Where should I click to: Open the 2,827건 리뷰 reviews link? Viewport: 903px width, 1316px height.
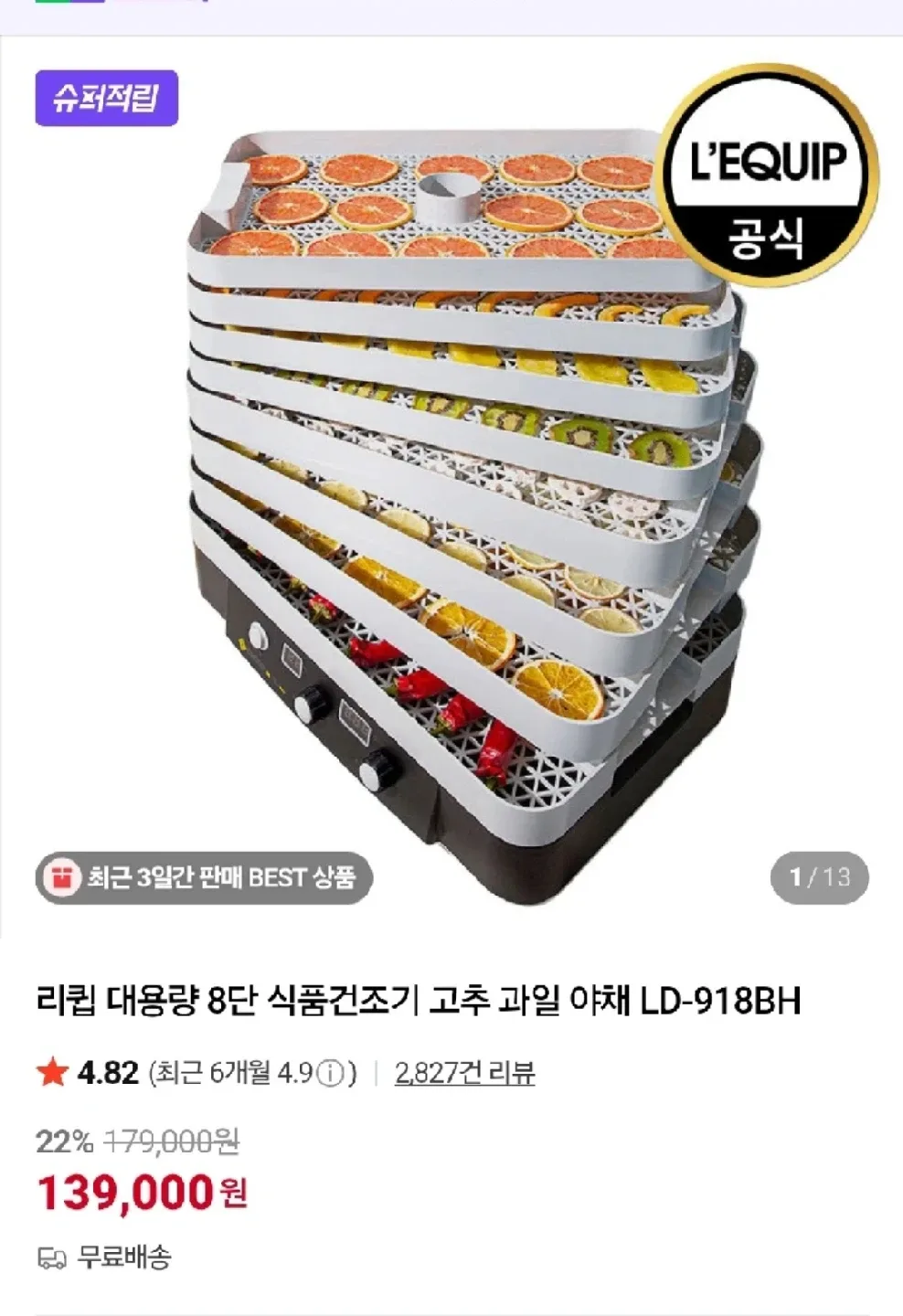click(x=464, y=1072)
